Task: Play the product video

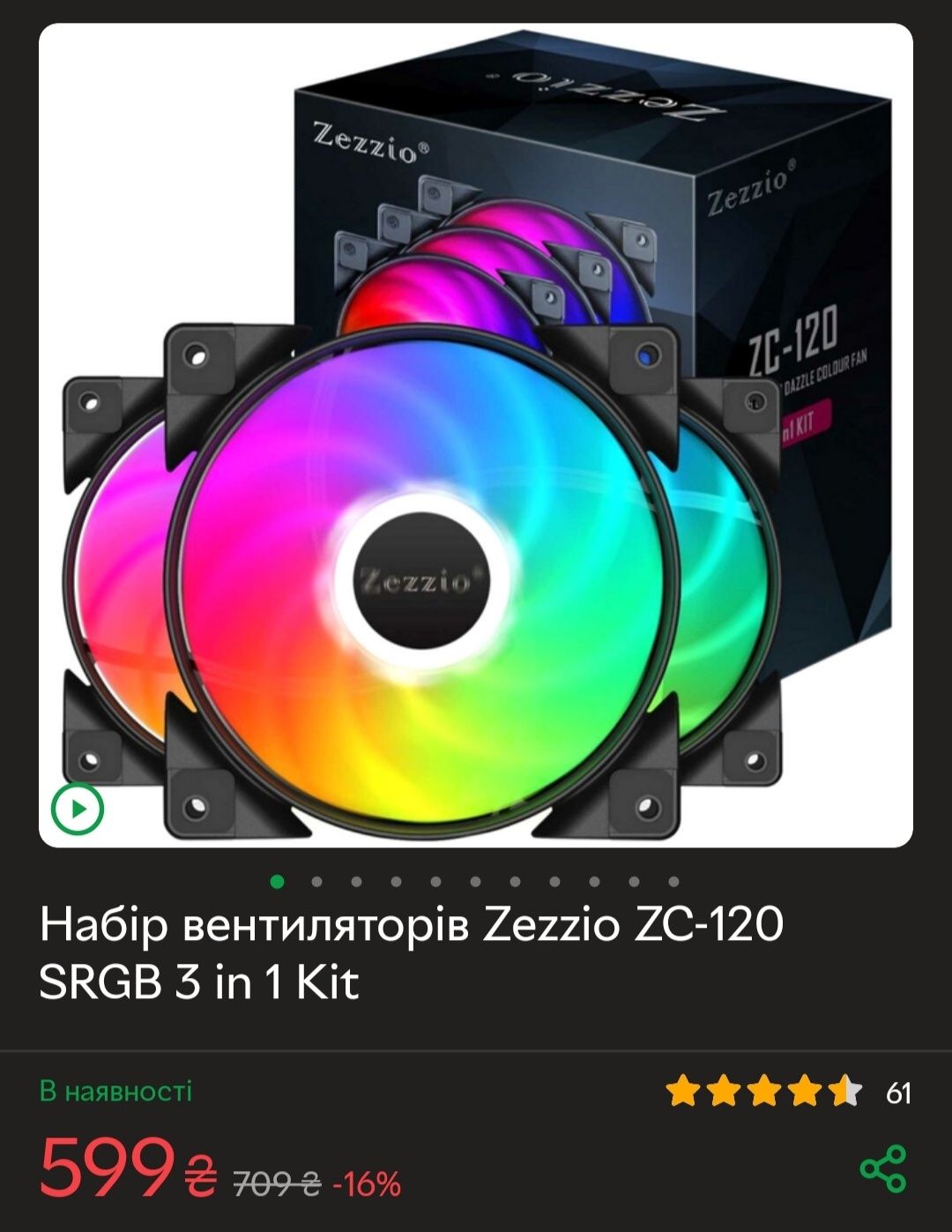Action: click(x=78, y=808)
